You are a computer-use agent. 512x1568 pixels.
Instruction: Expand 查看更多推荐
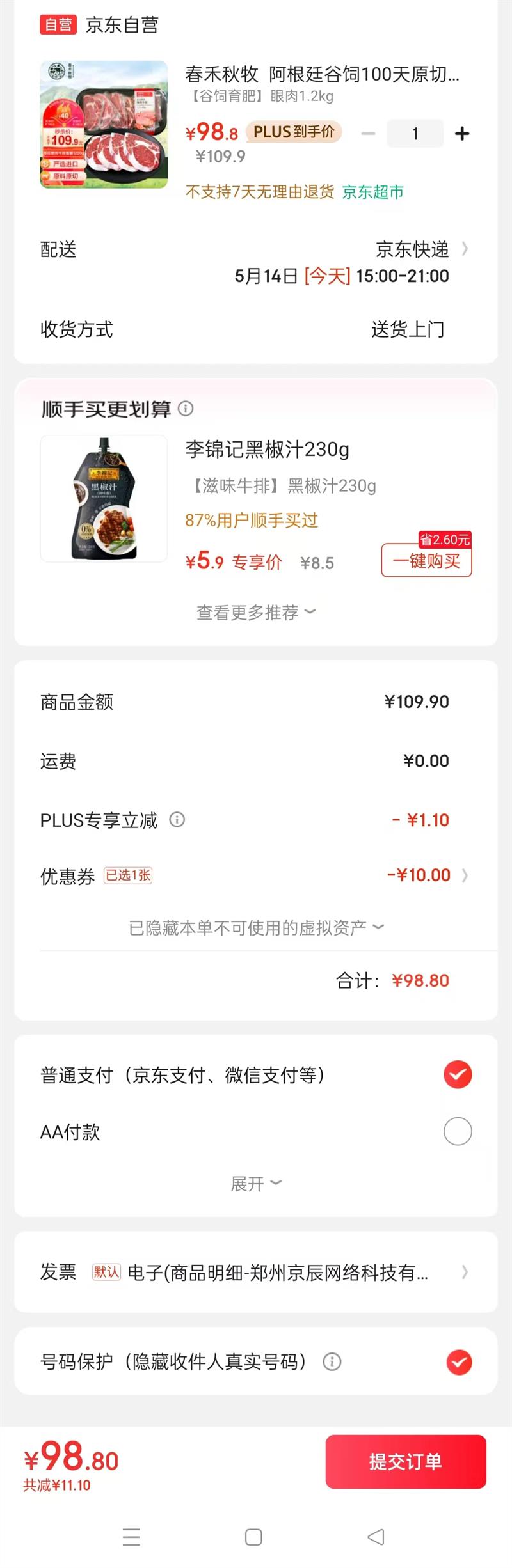255,612
